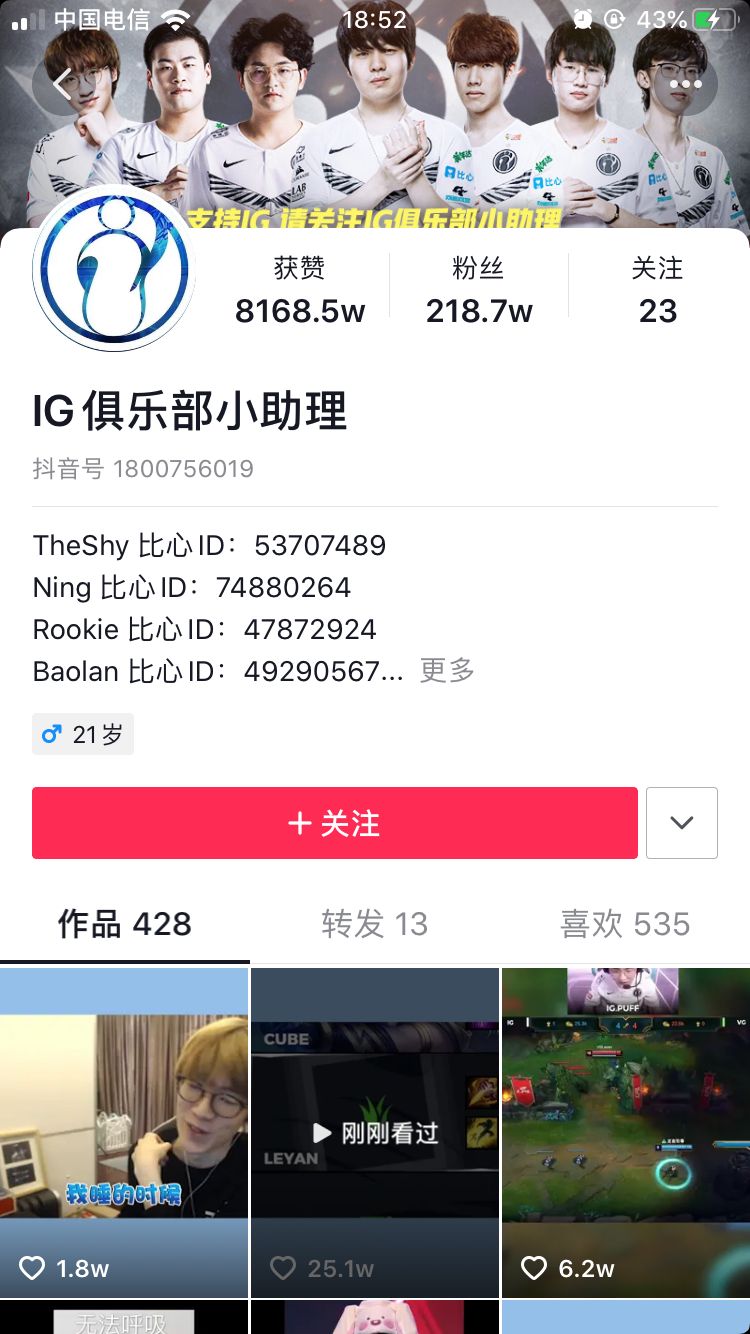Open the IG.PUFF gameplay video thumbnail

(624, 1120)
